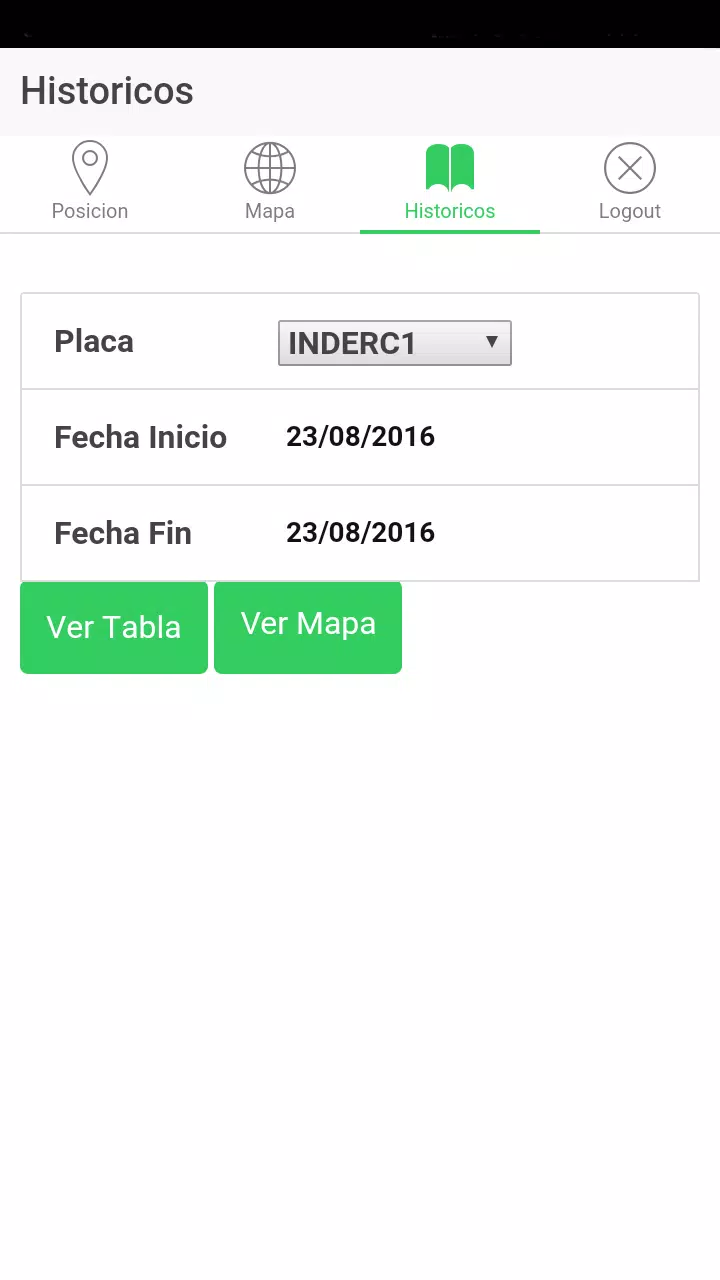Tap Logout to sign out

pos(630,184)
